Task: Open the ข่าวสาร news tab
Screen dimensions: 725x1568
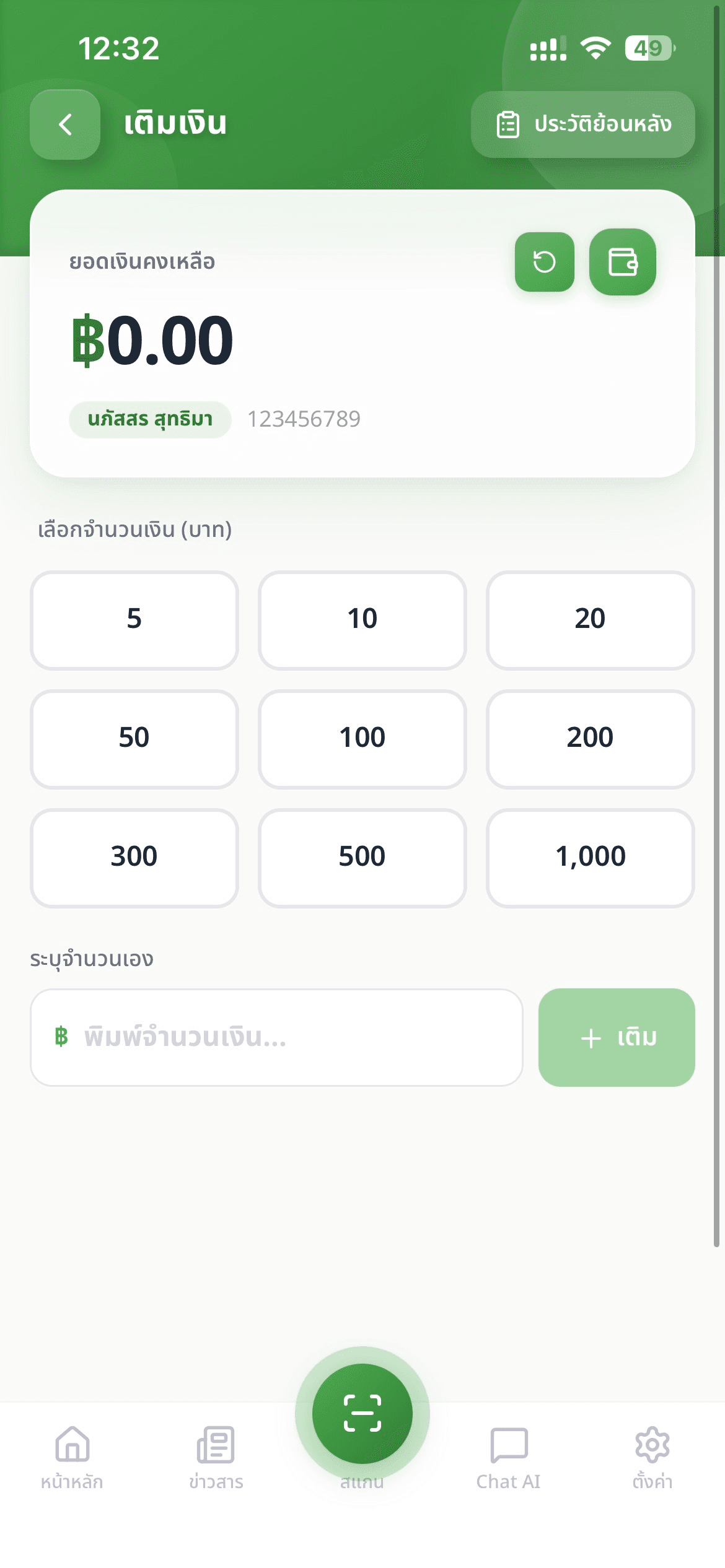Action: [x=216, y=1457]
